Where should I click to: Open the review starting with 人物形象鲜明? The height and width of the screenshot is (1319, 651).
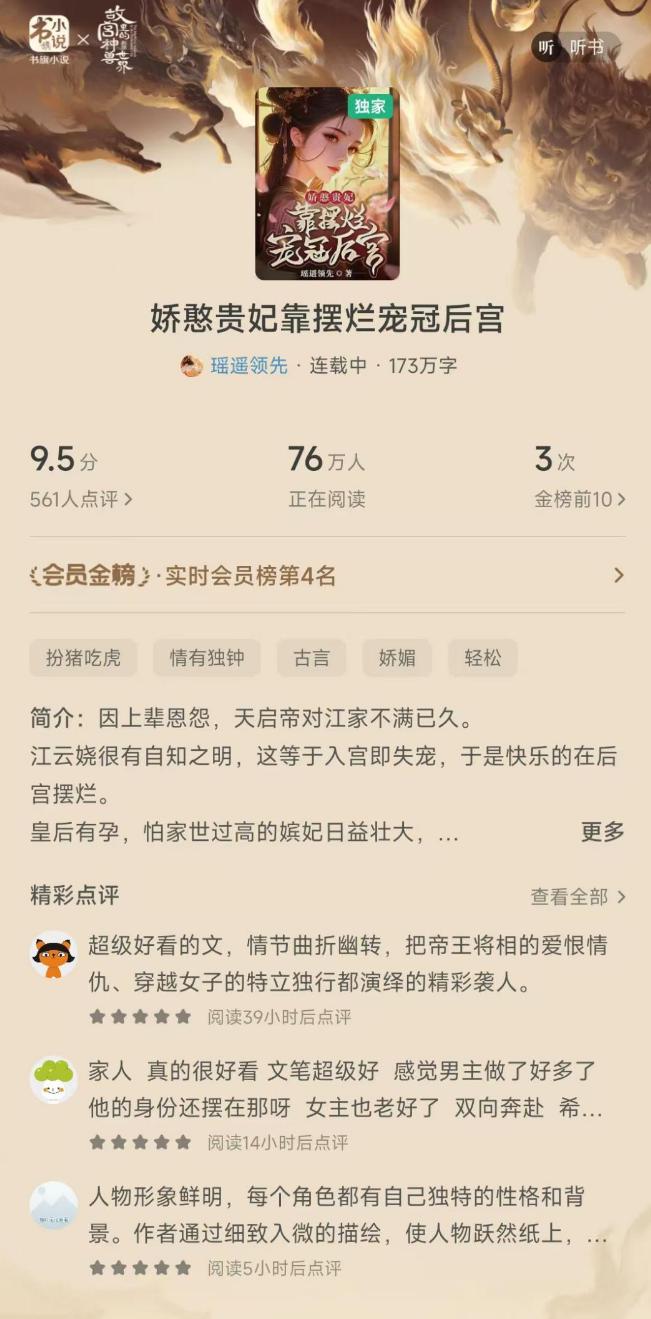coord(347,1215)
